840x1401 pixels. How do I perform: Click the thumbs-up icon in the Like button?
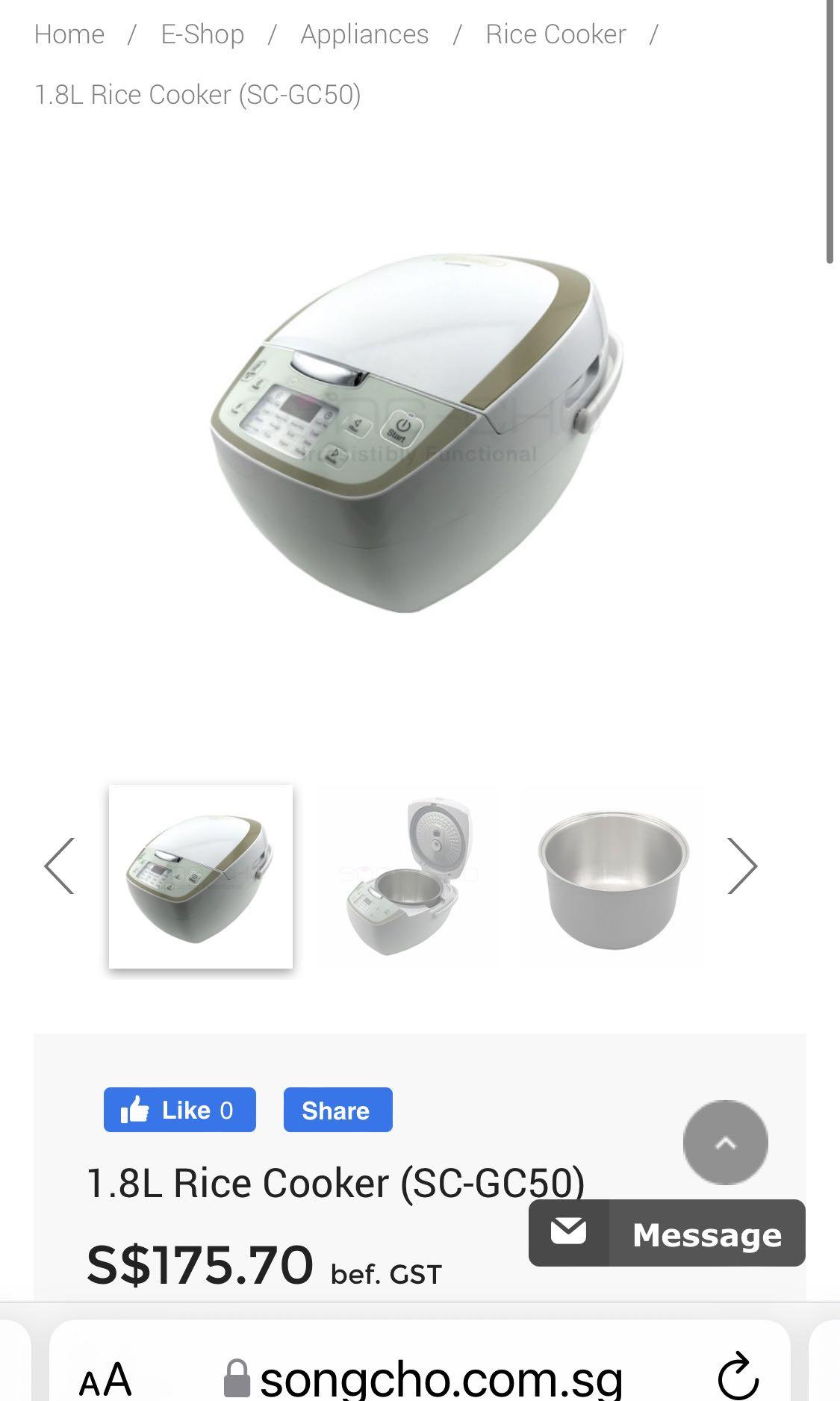tap(134, 1110)
